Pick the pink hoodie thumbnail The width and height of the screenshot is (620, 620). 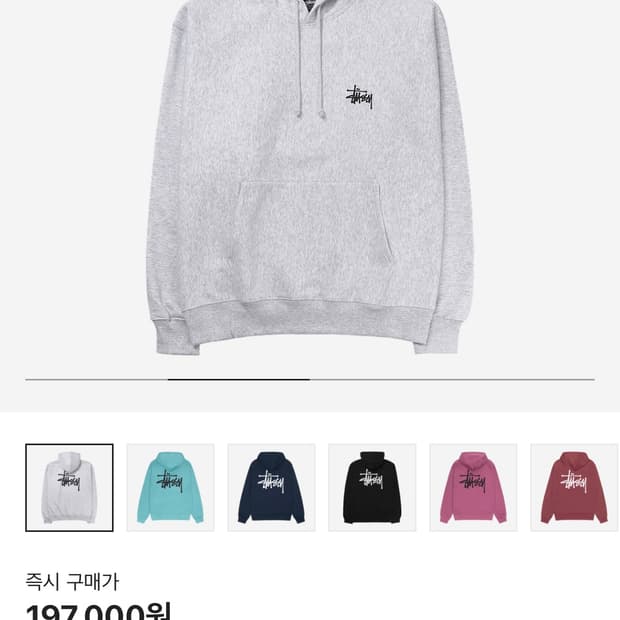coord(473,487)
